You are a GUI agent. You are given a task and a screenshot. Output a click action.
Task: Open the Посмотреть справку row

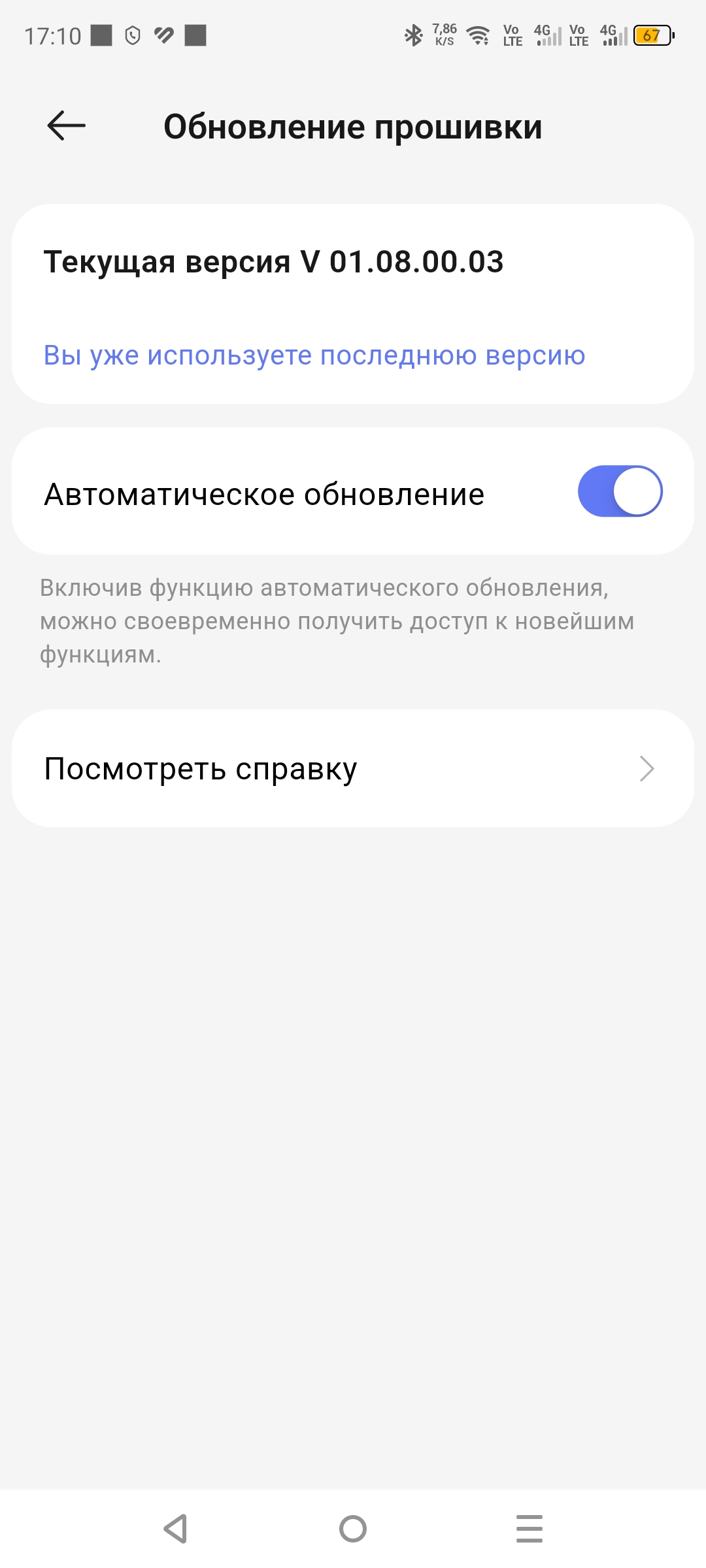point(353,769)
